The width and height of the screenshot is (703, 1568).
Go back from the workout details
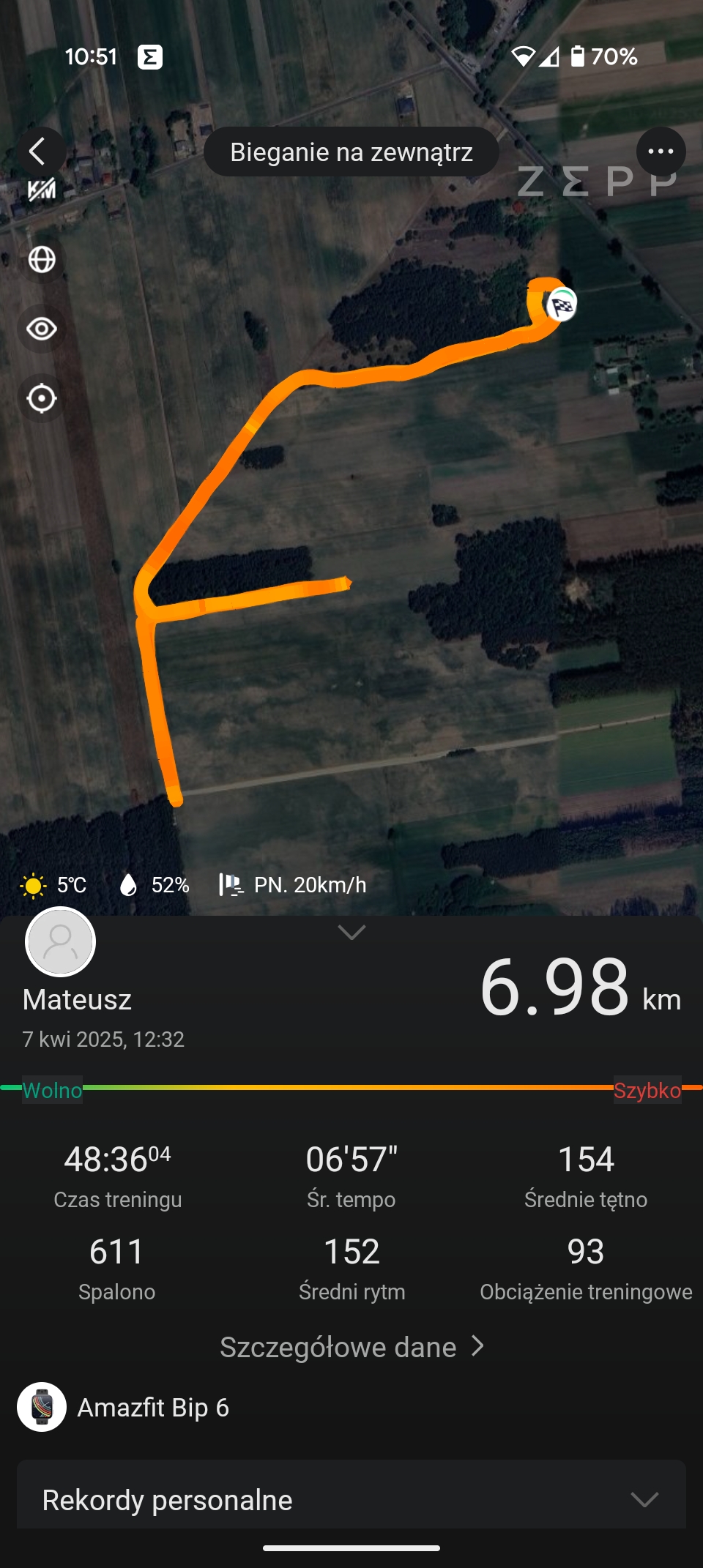click(x=38, y=152)
